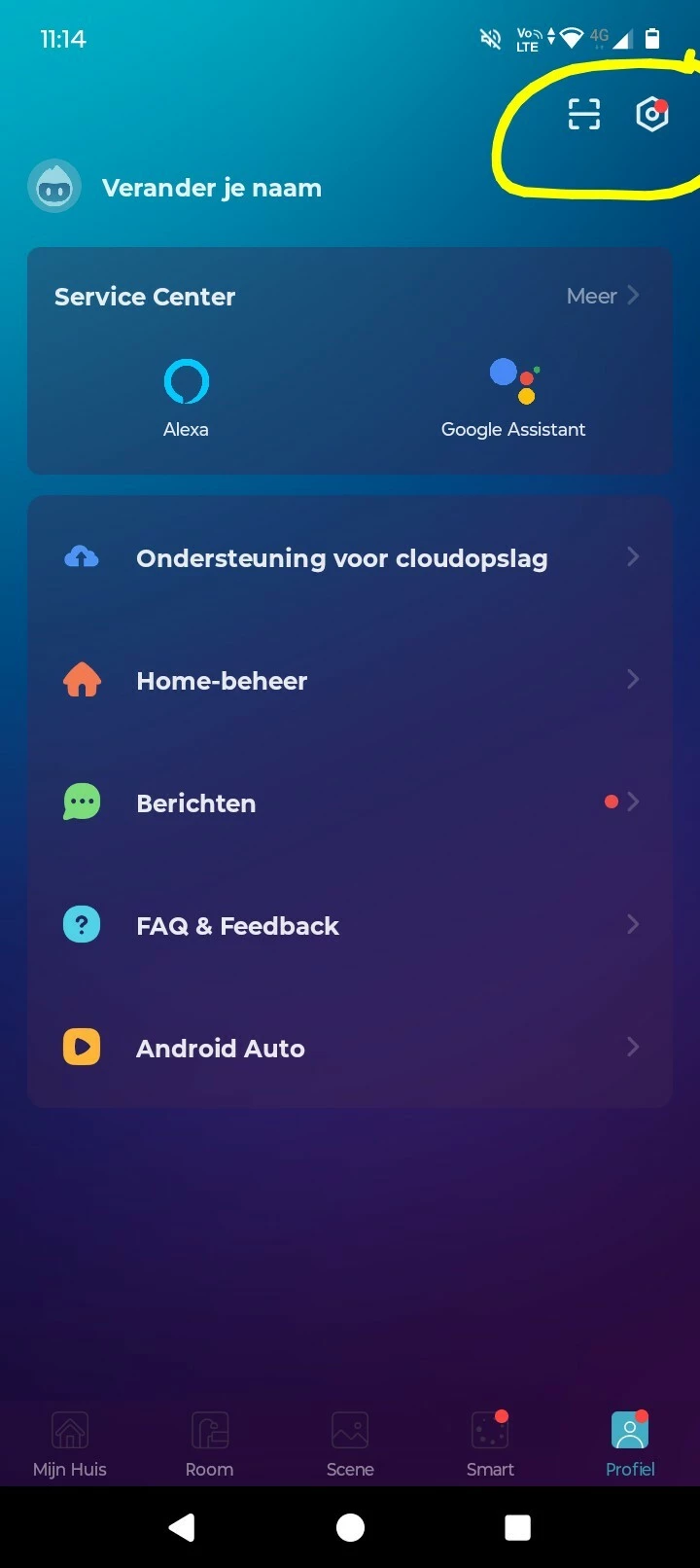Go to Home-beheer
This screenshot has width=700, height=1568.
(350, 681)
